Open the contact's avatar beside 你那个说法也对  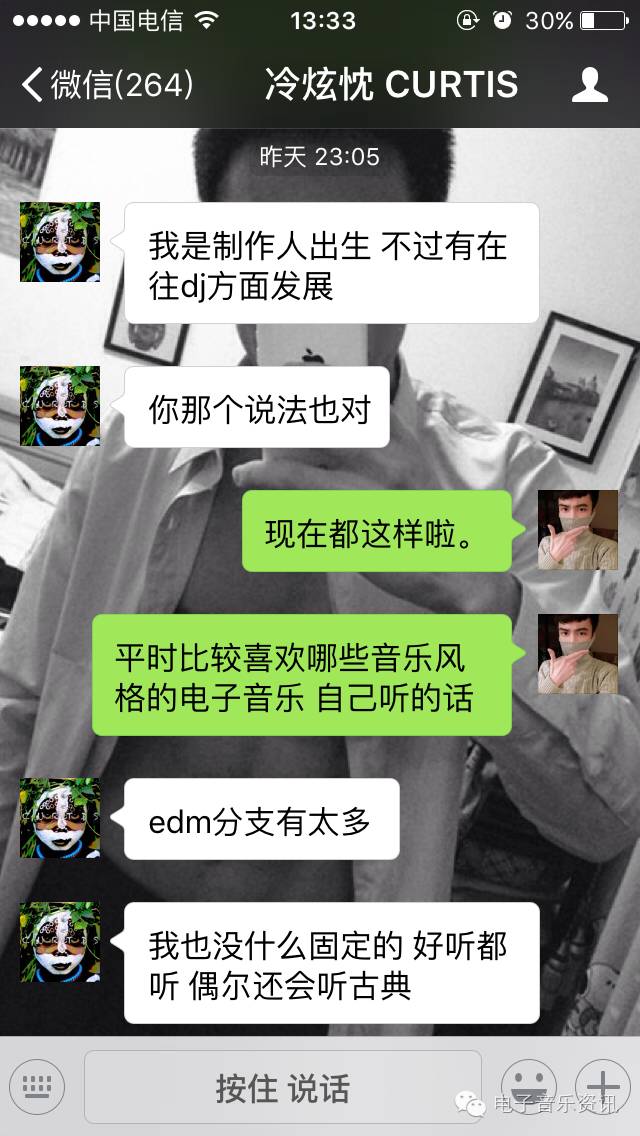[60, 405]
